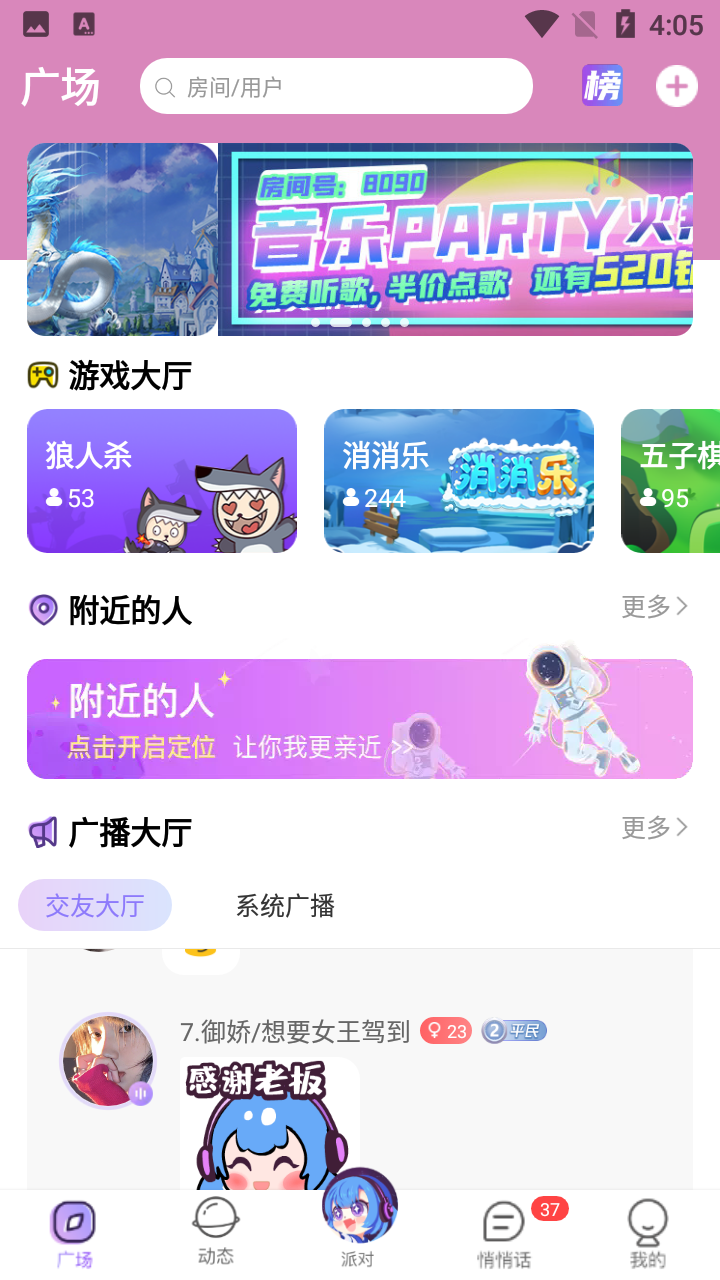Open the 音乐PARTY banner
This screenshot has width=720, height=1280.
pos(455,239)
